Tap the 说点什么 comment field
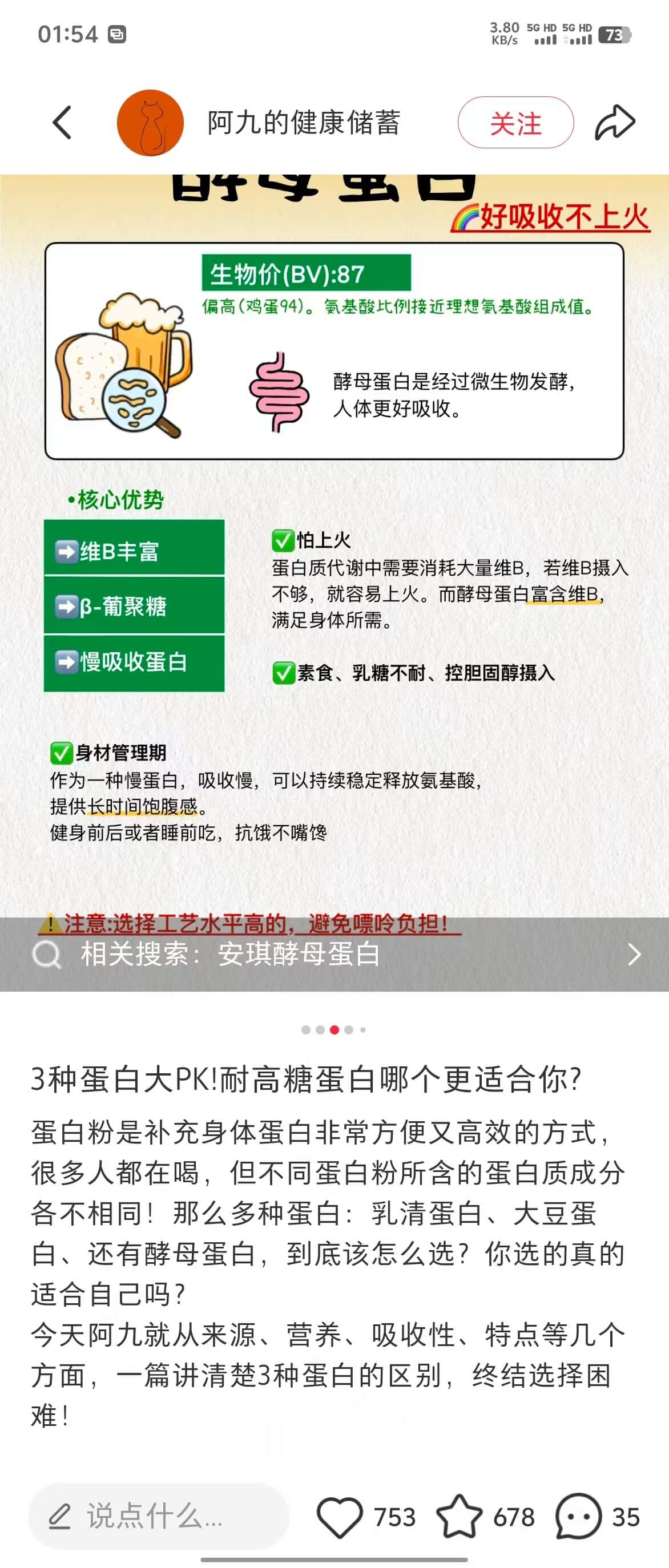This screenshot has height=1568, width=669. click(158, 1516)
